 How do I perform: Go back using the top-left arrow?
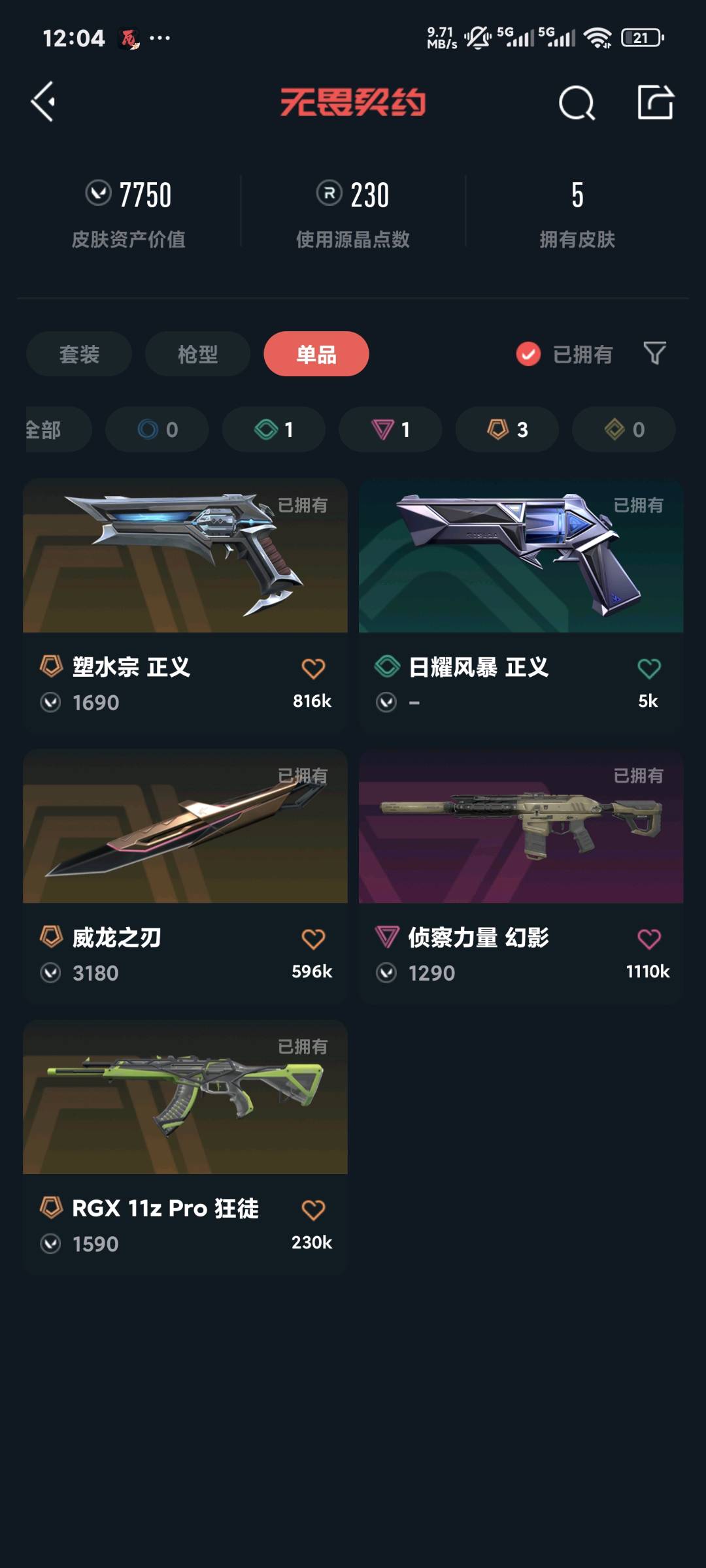tap(43, 102)
